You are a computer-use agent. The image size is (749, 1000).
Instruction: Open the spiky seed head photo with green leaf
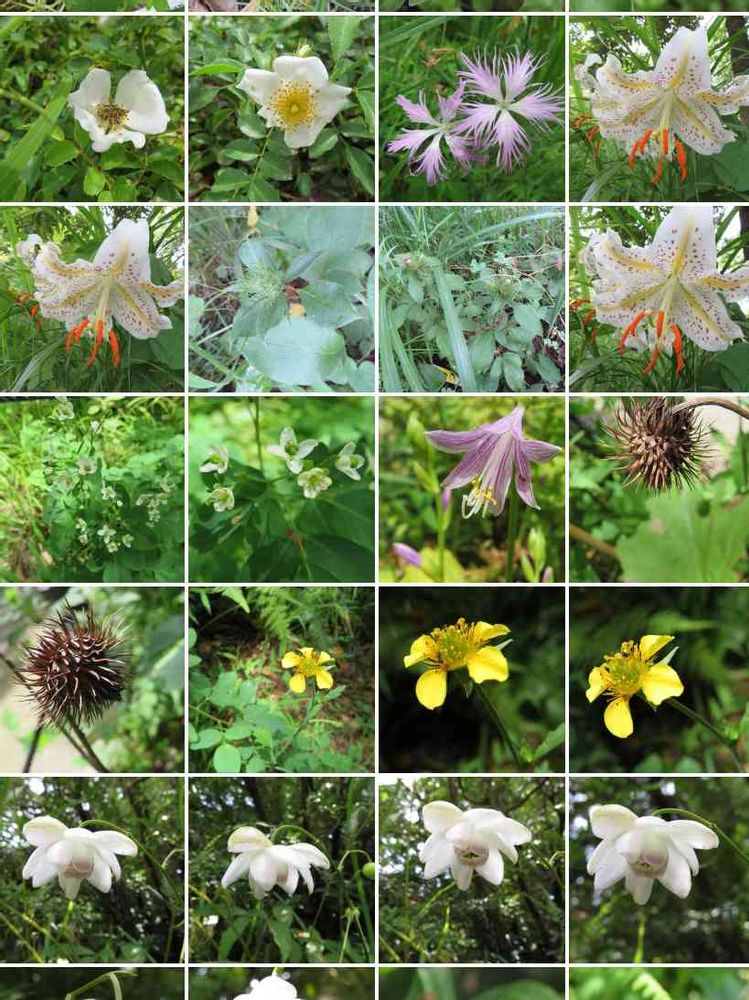point(659,489)
